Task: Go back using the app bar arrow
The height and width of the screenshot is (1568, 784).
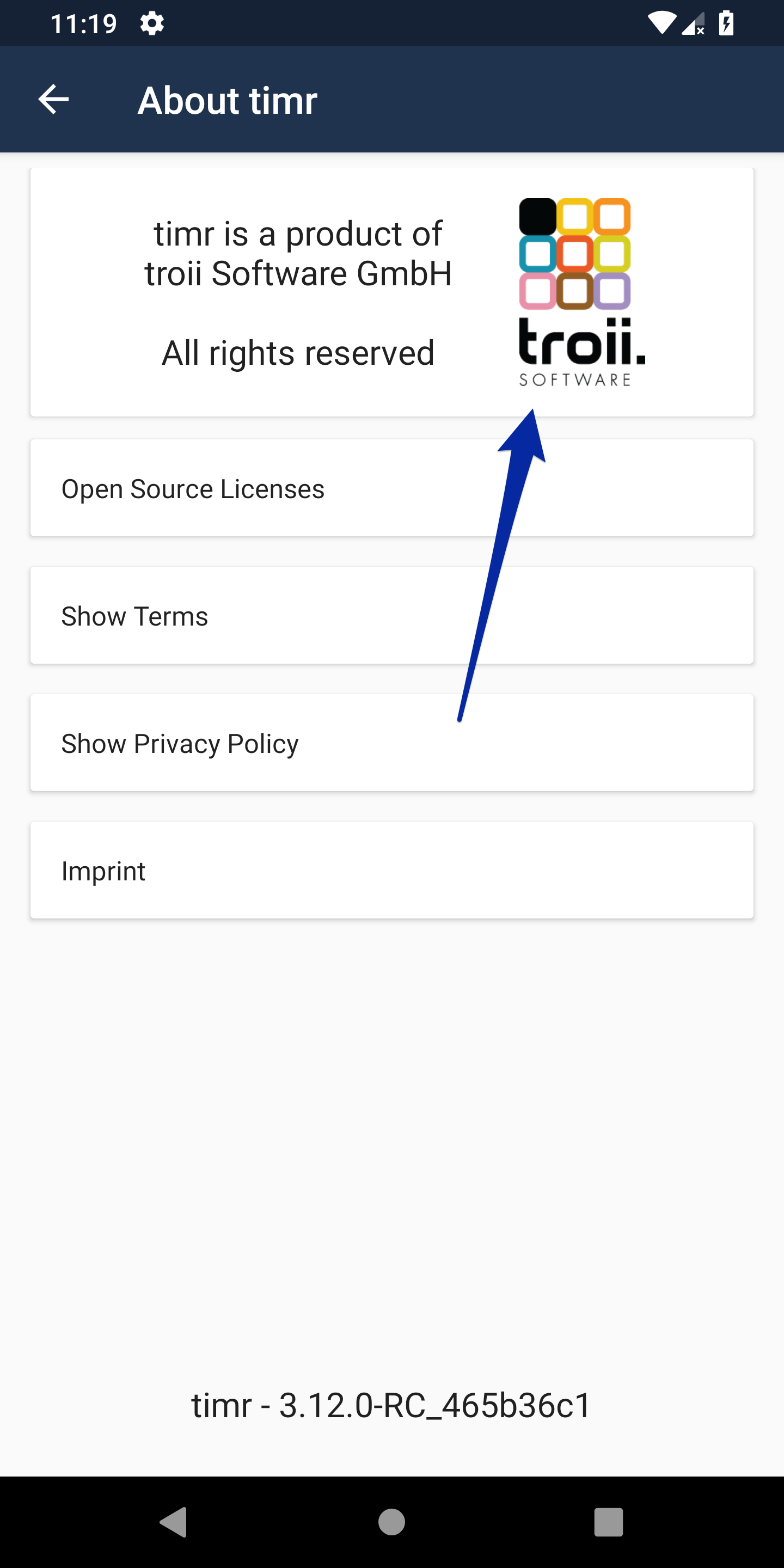Action: point(53,99)
